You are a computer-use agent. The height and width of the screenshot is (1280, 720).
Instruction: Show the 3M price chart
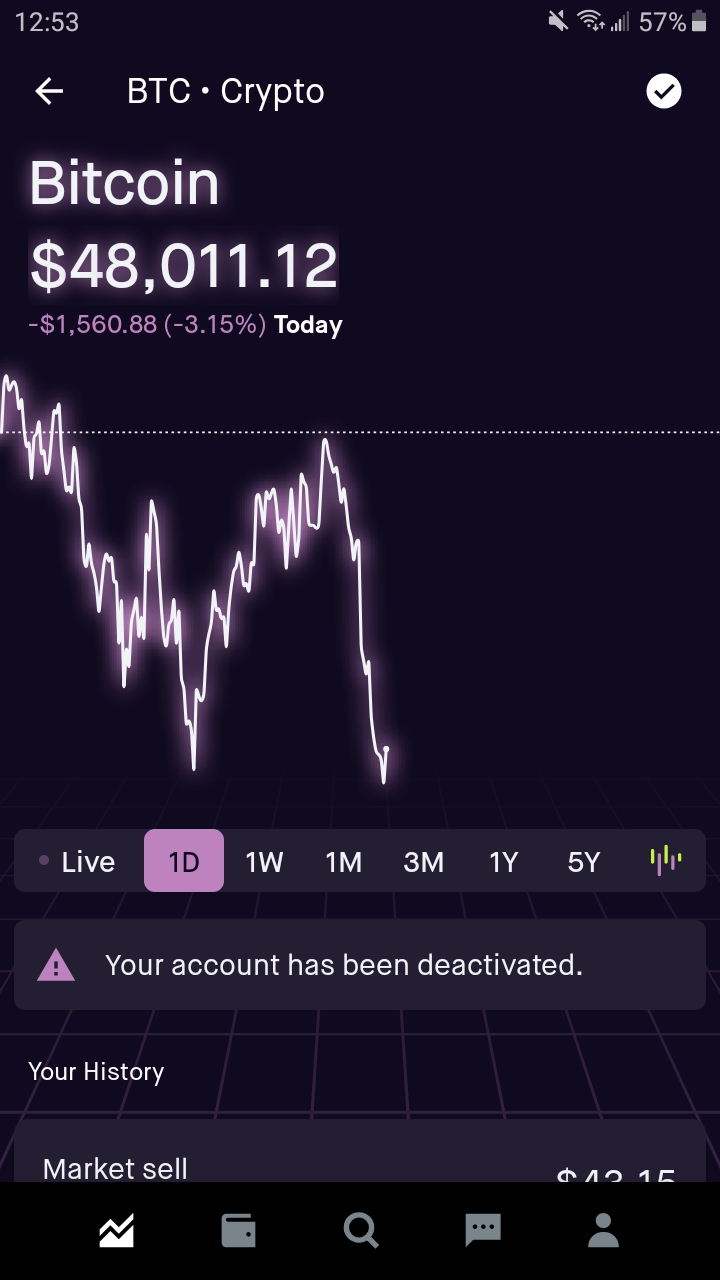[423, 862]
